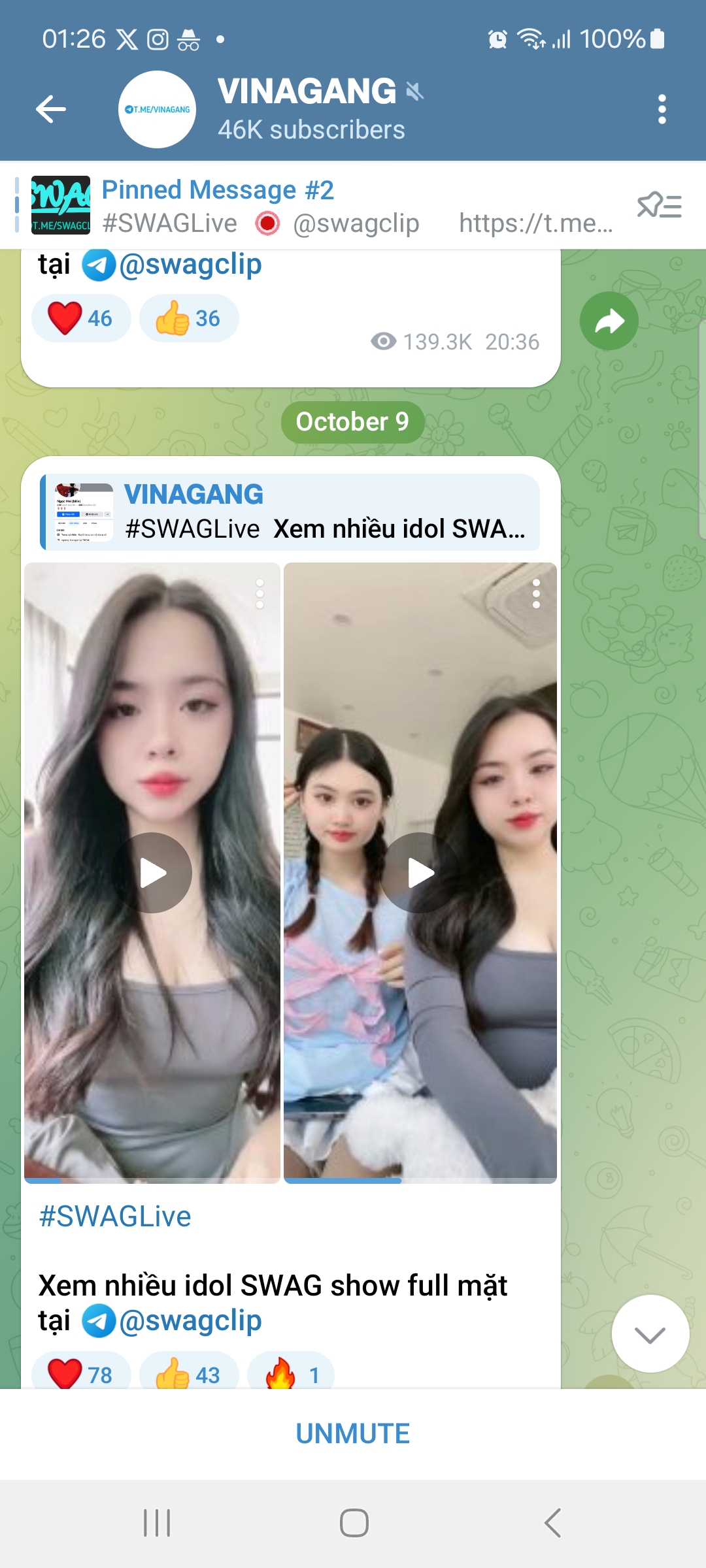
Task: Show the list of pinned messages
Action: click(x=659, y=206)
